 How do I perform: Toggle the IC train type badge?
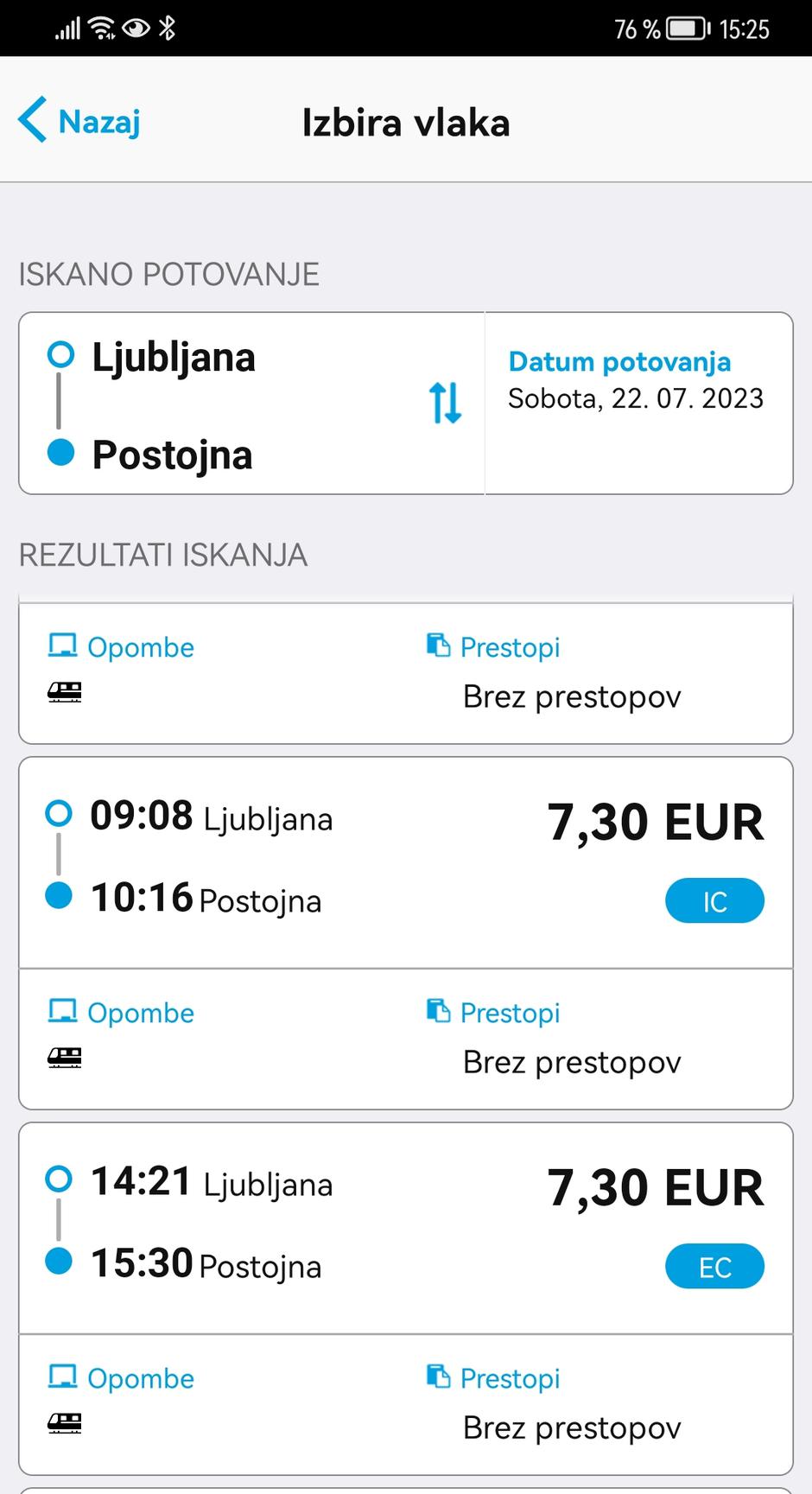714,900
